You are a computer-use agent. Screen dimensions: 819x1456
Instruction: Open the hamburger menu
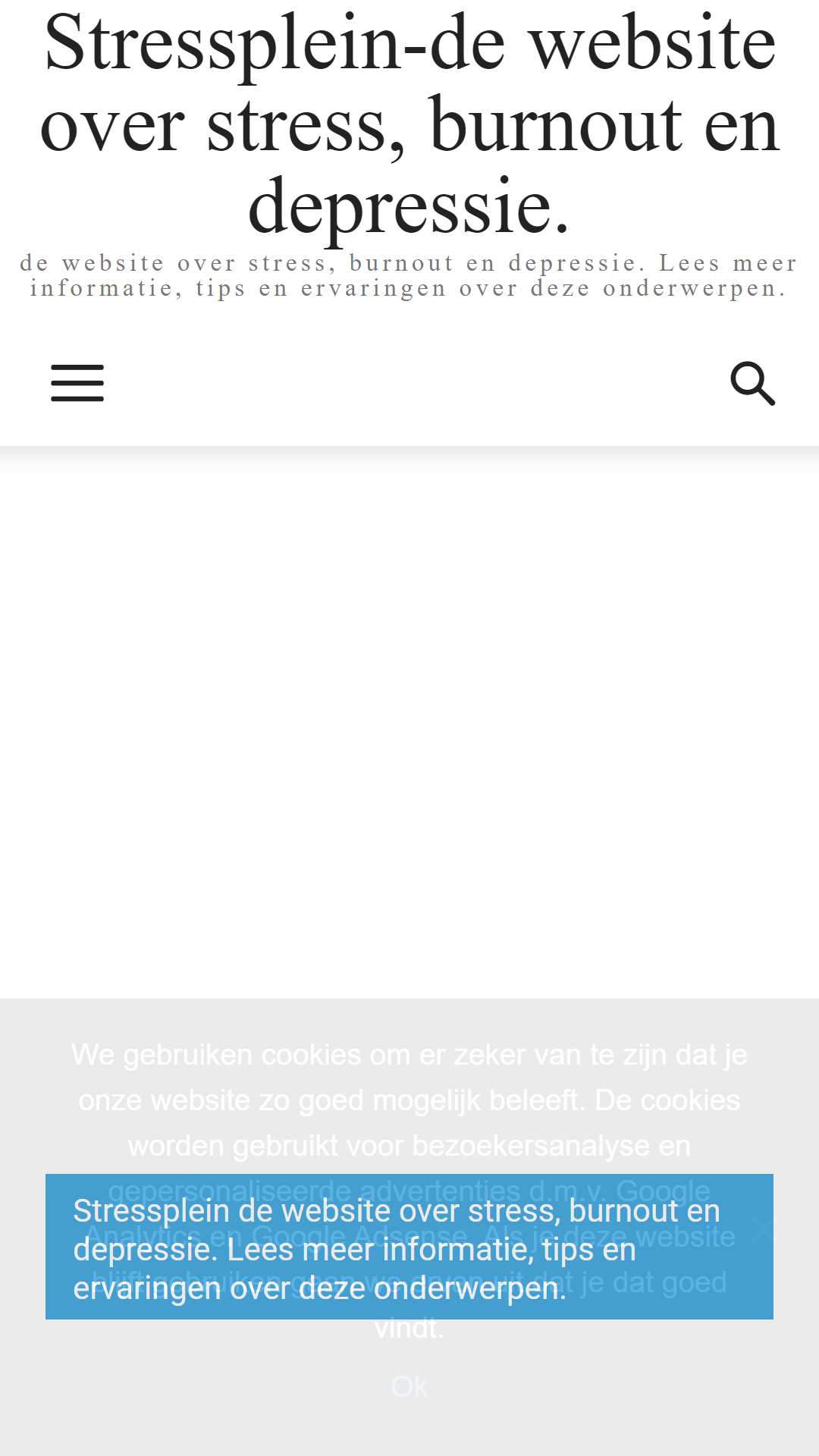click(77, 383)
